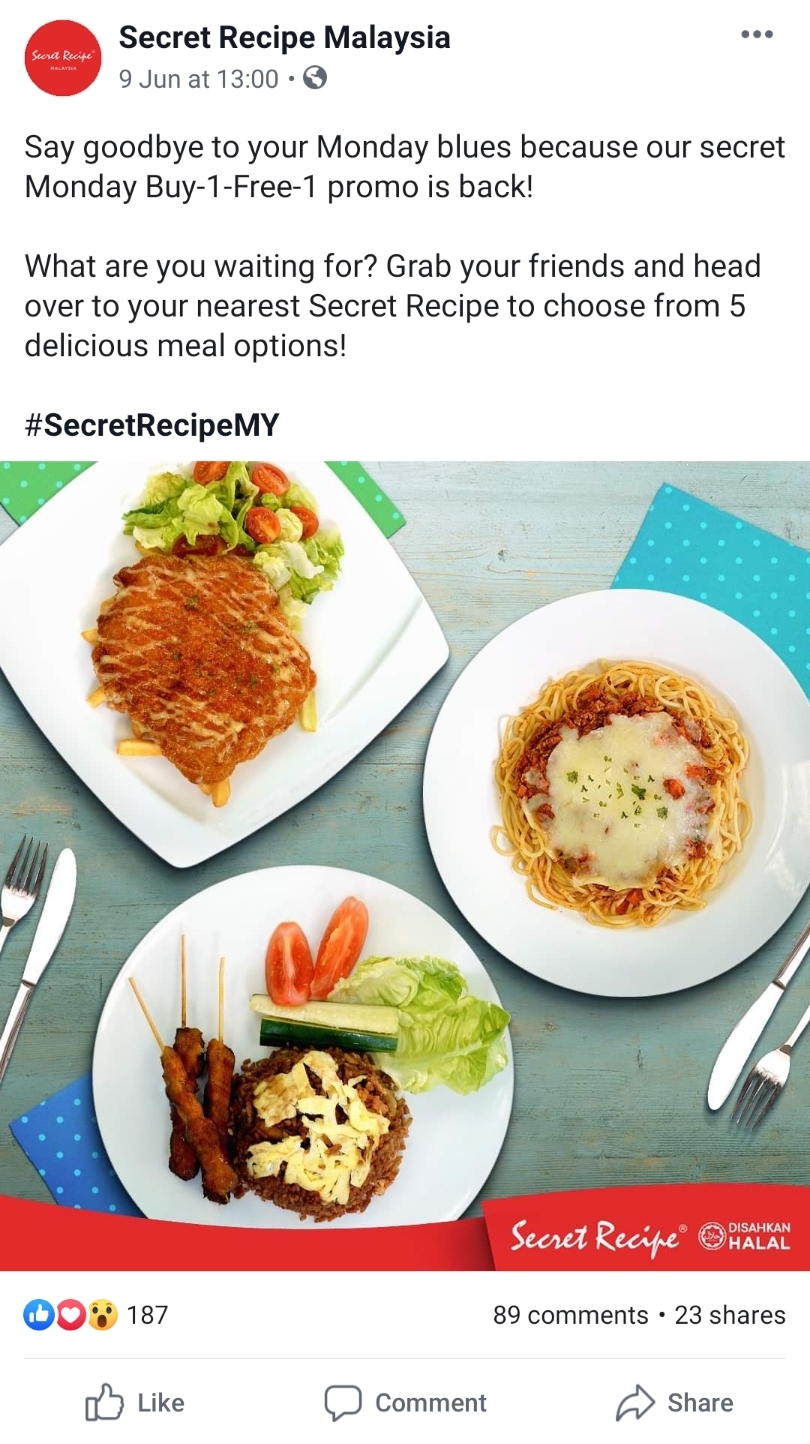Screen dimensions: 810x1444
Task: Tap the #SecretRecipeMY hashtag
Action: [x=152, y=425]
